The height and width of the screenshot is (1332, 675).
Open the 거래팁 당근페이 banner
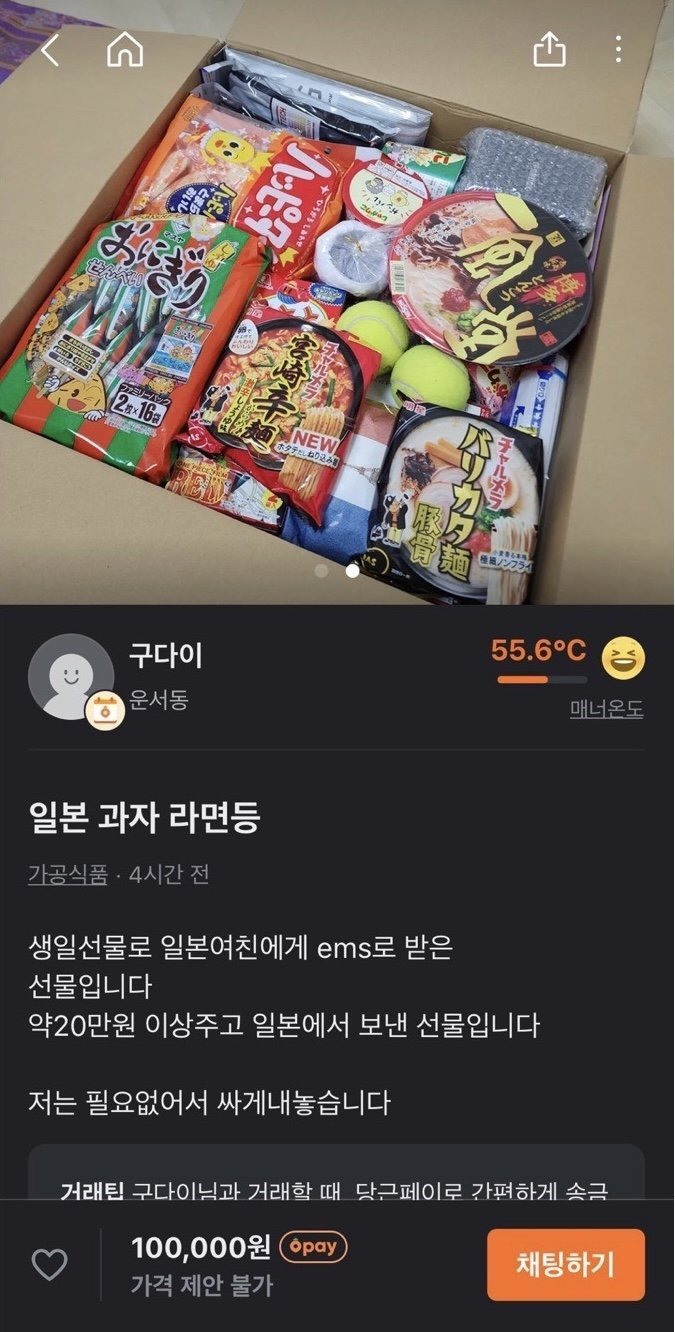tap(336, 1180)
